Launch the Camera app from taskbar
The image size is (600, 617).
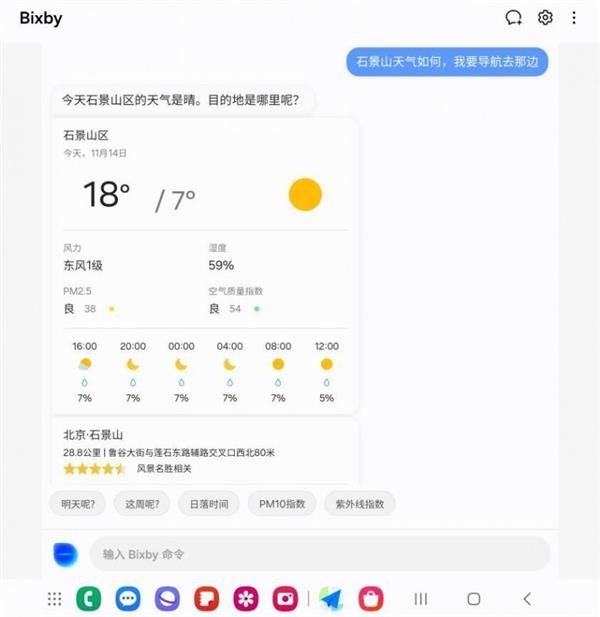coord(285,599)
